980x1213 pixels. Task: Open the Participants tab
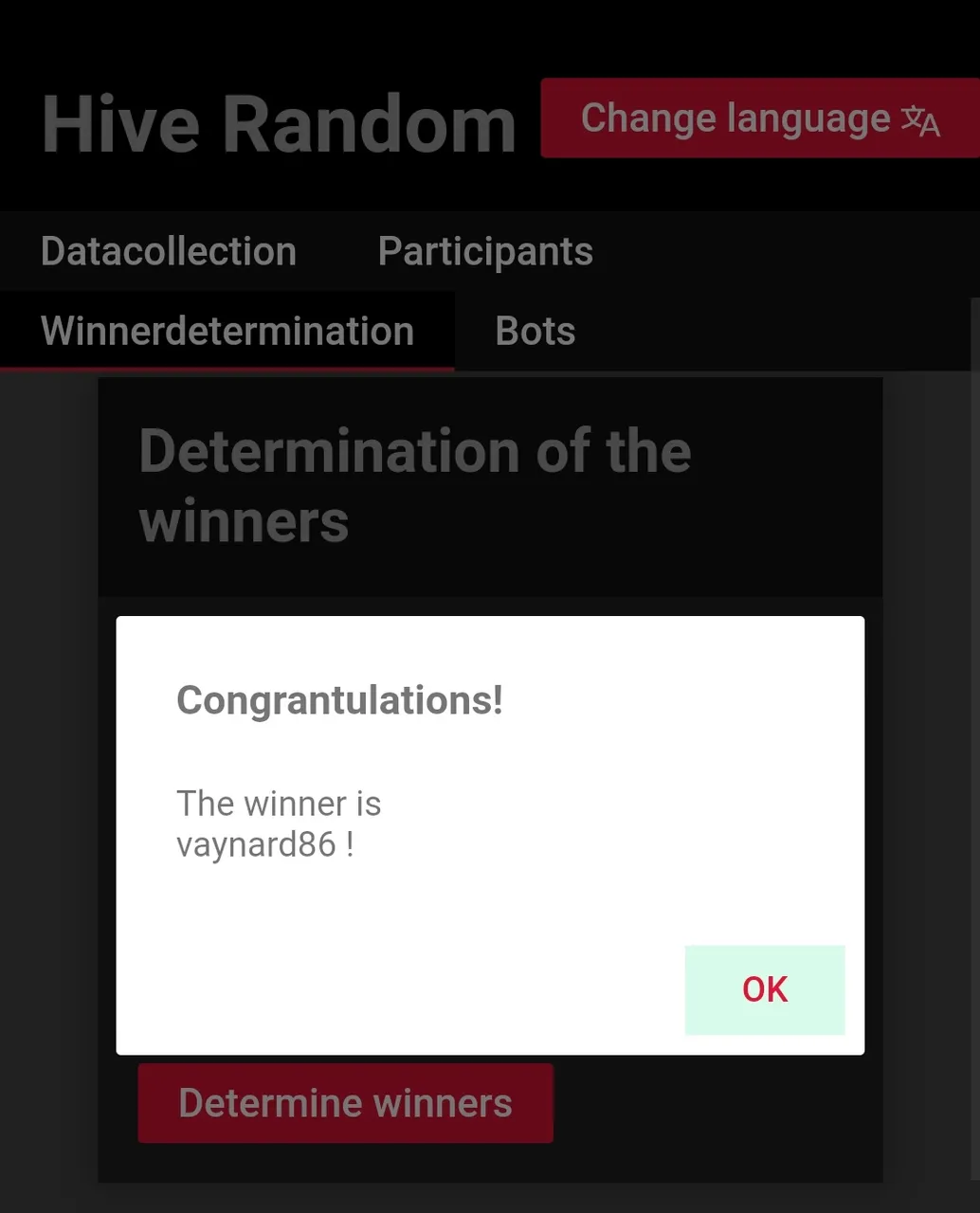[x=485, y=252]
